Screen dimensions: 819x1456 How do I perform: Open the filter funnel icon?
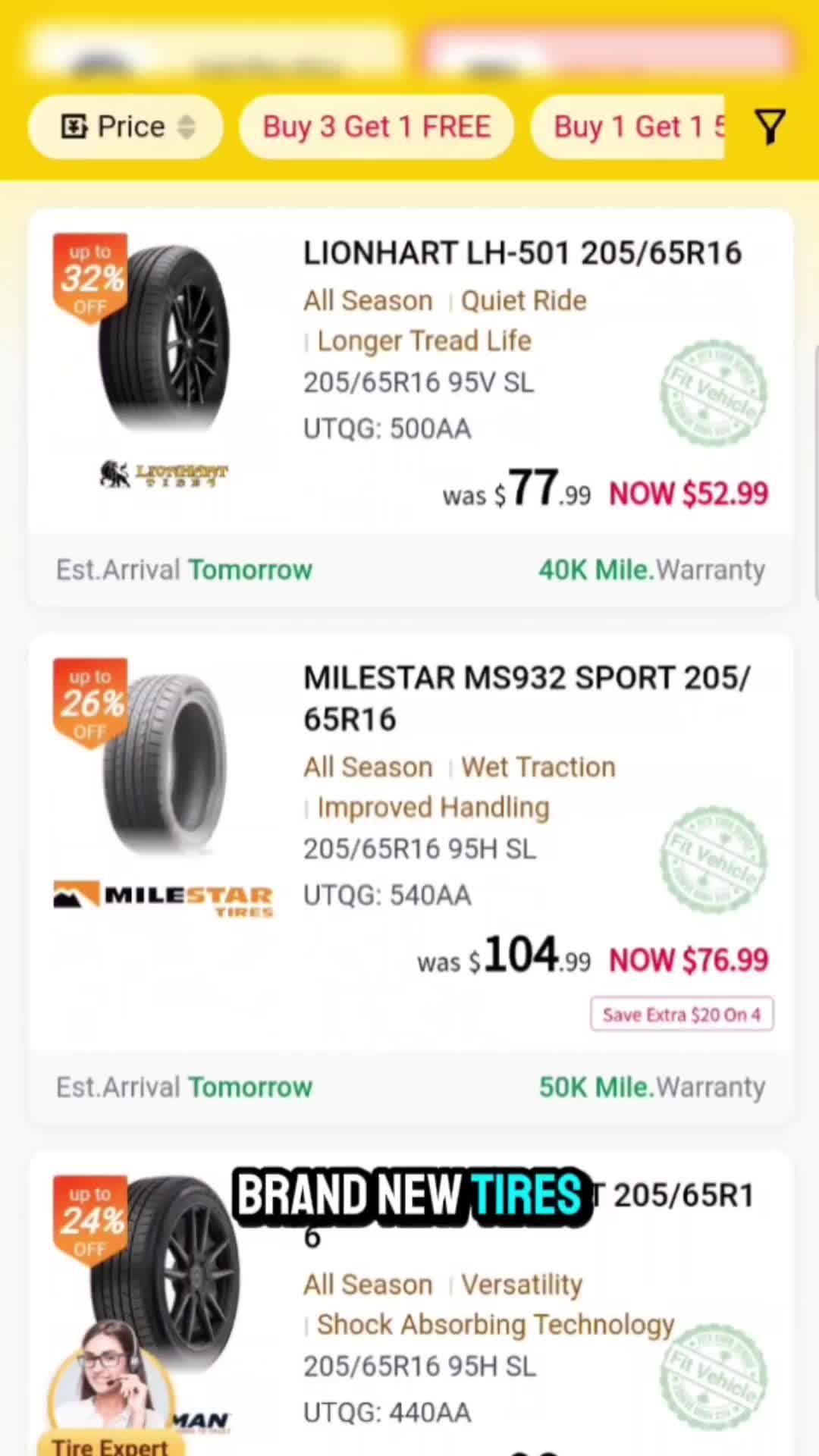tap(769, 127)
